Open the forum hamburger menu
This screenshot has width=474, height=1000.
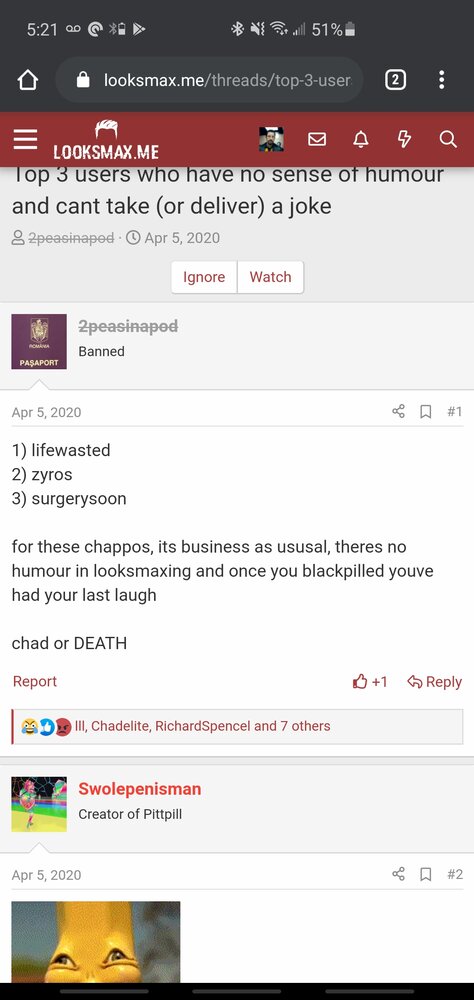[25, 139]
